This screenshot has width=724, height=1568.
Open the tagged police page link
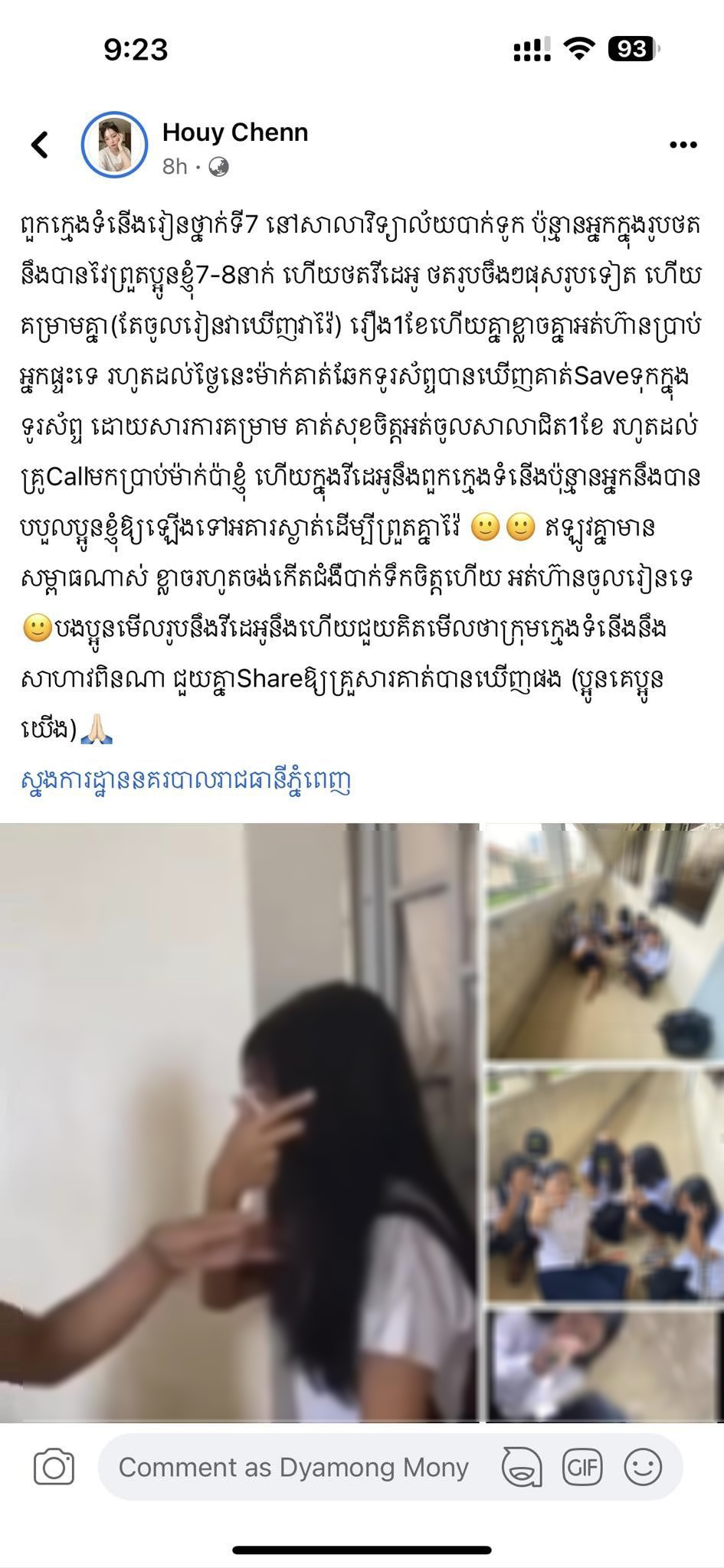click(x=186, y=781)
